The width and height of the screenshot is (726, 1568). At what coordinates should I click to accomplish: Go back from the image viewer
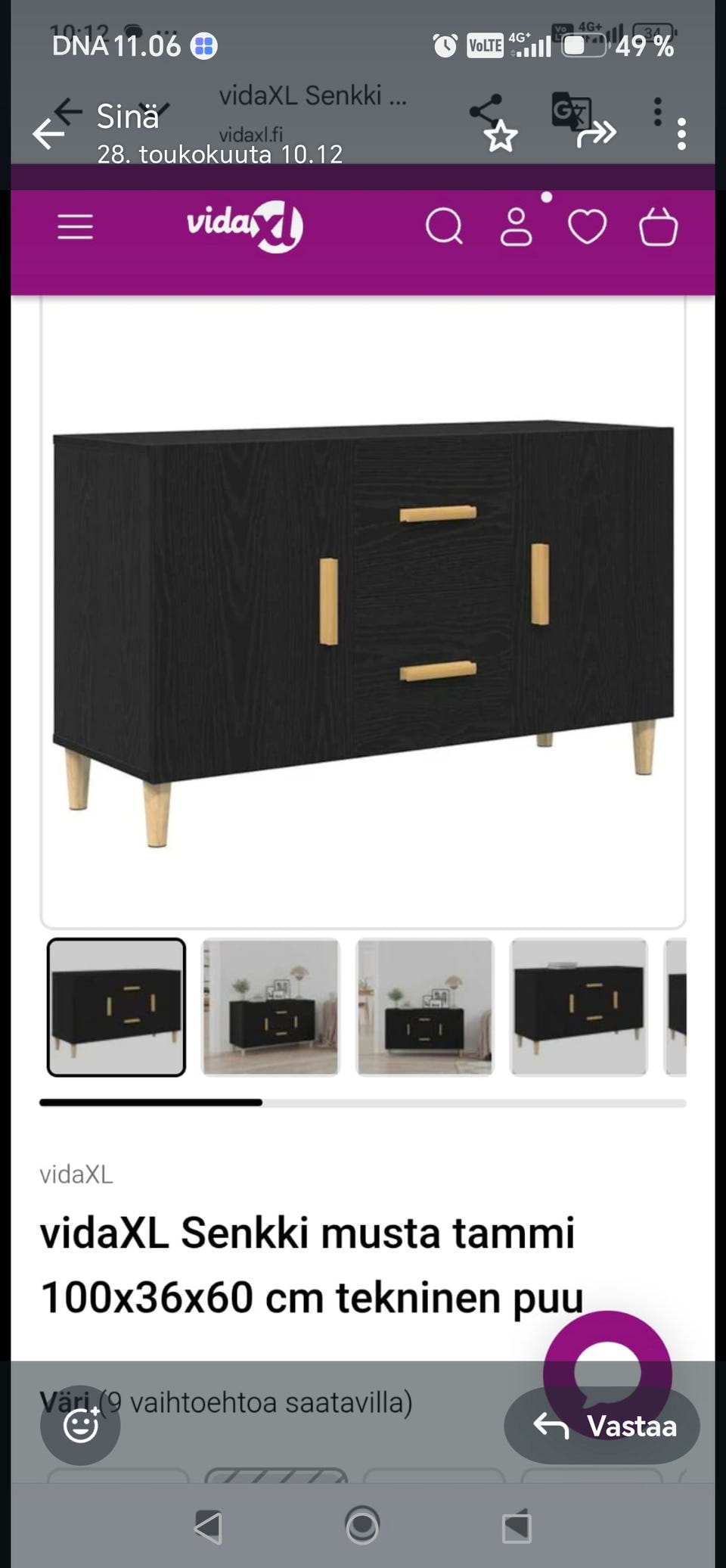pos(48,134)
